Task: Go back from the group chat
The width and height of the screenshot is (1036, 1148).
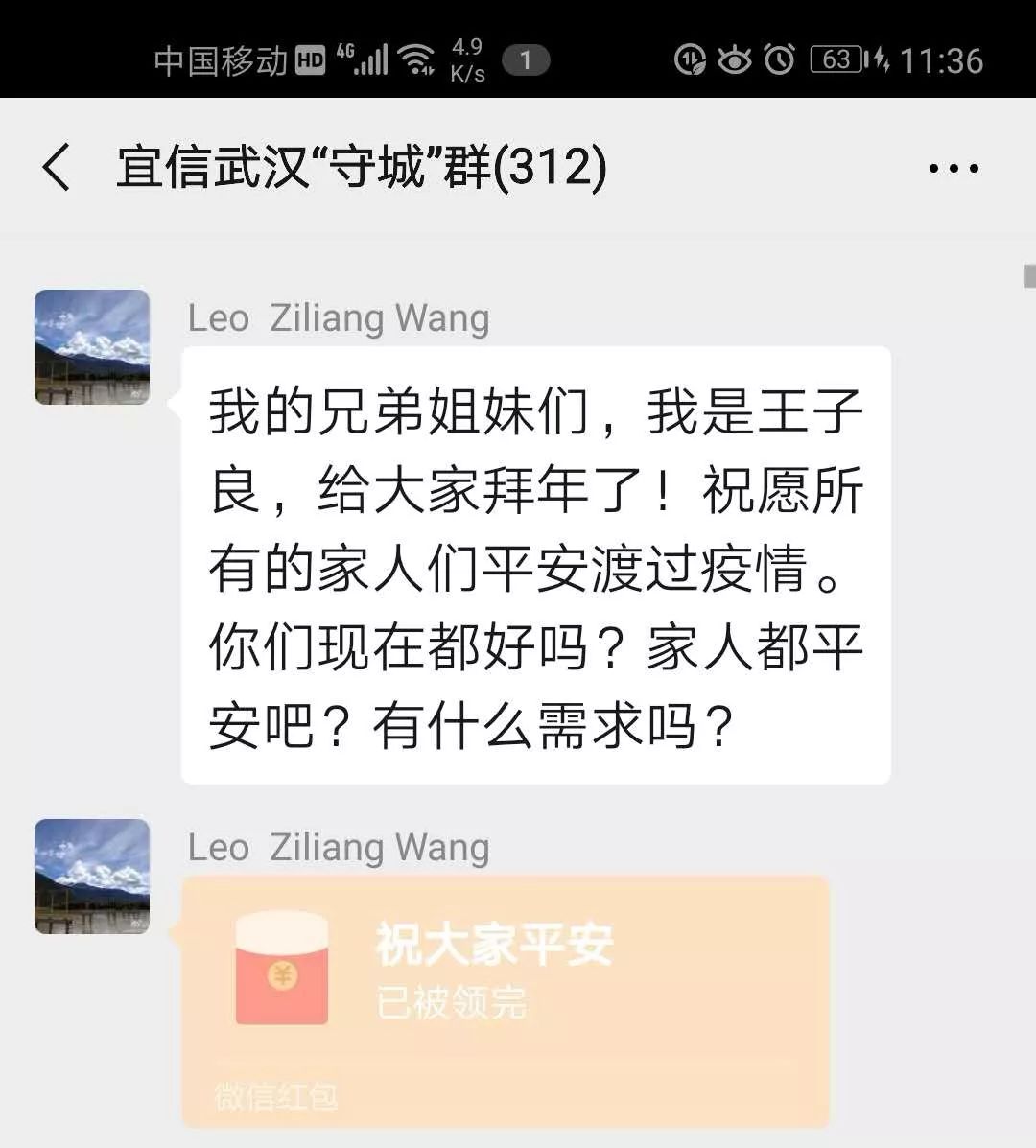Action: pyautogui.click(x=58, y=168)
